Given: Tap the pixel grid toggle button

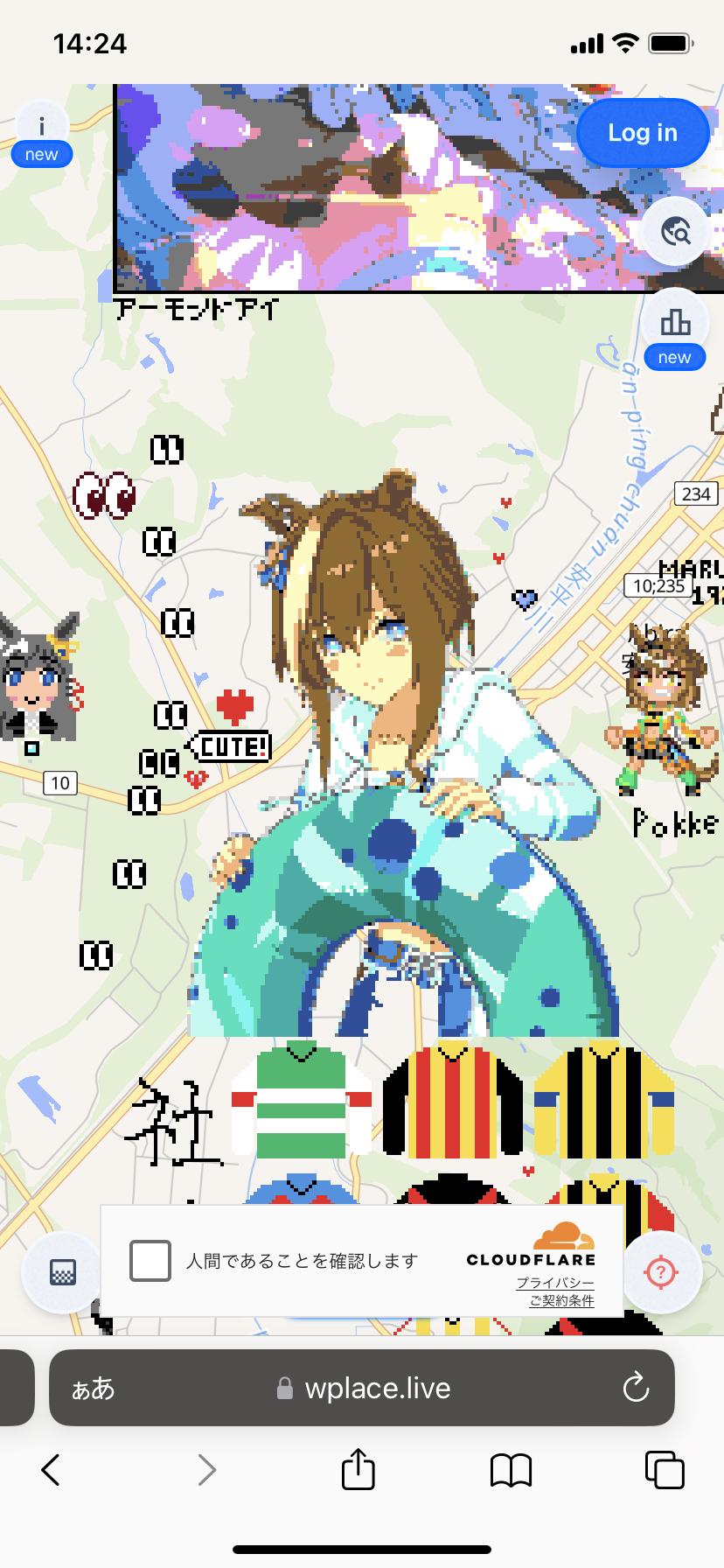Looking at the screenshot, I should (x=63, y=1271).
